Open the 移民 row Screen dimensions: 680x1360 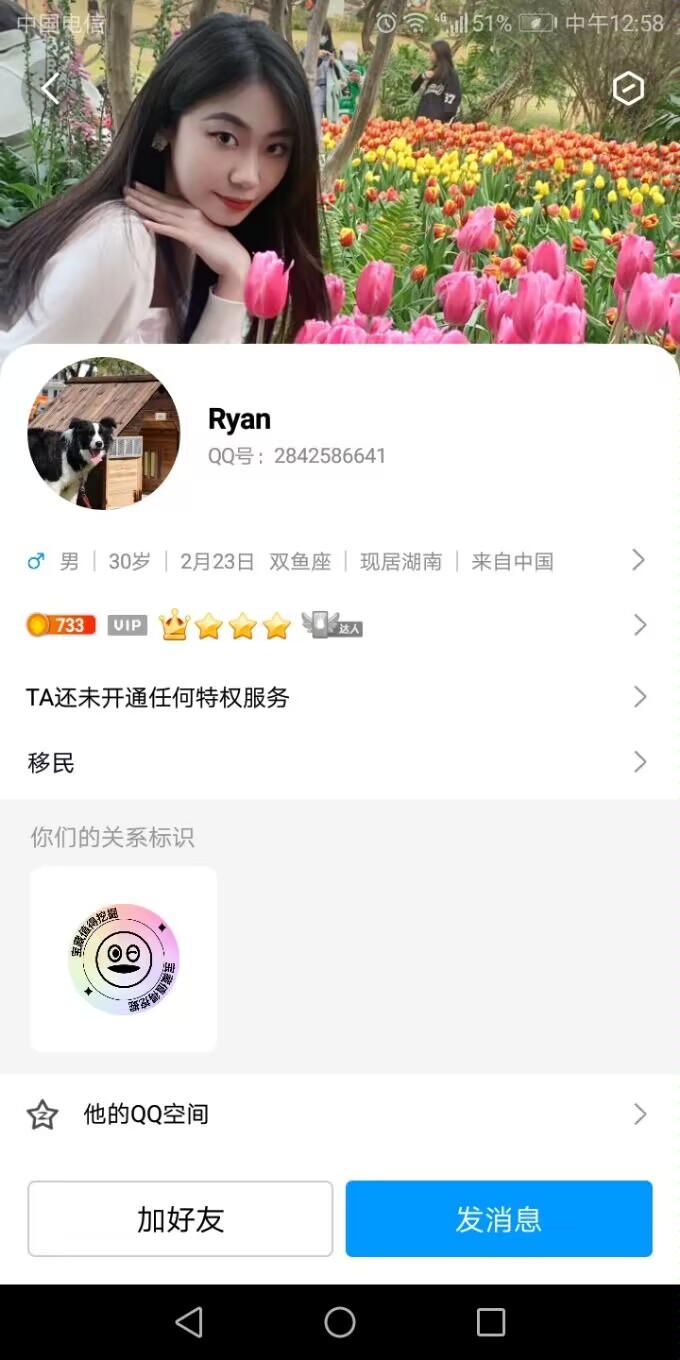coord(340,763)
